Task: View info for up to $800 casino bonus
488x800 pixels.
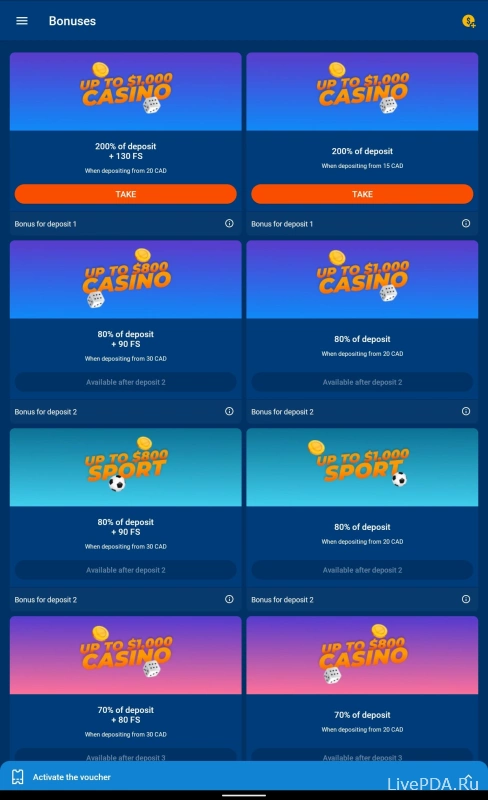Action: [x=229, y=411]
